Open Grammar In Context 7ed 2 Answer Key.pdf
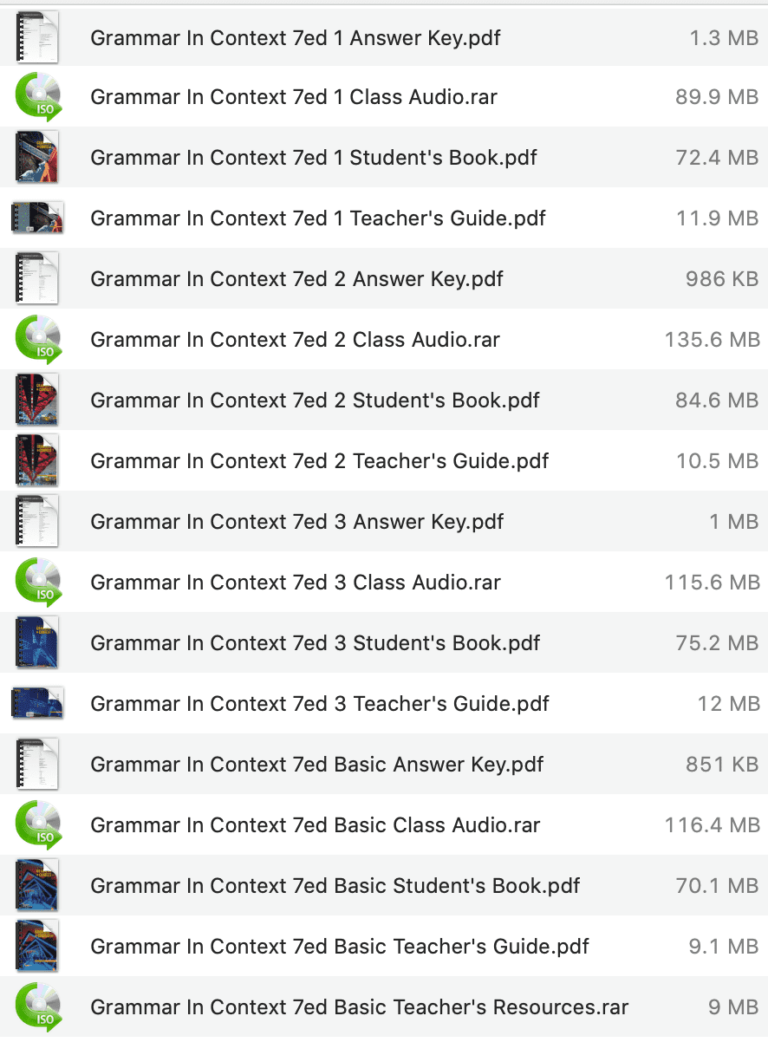Image resolution: width=768 pixels, height=1042 pixels. coord(296,279)
